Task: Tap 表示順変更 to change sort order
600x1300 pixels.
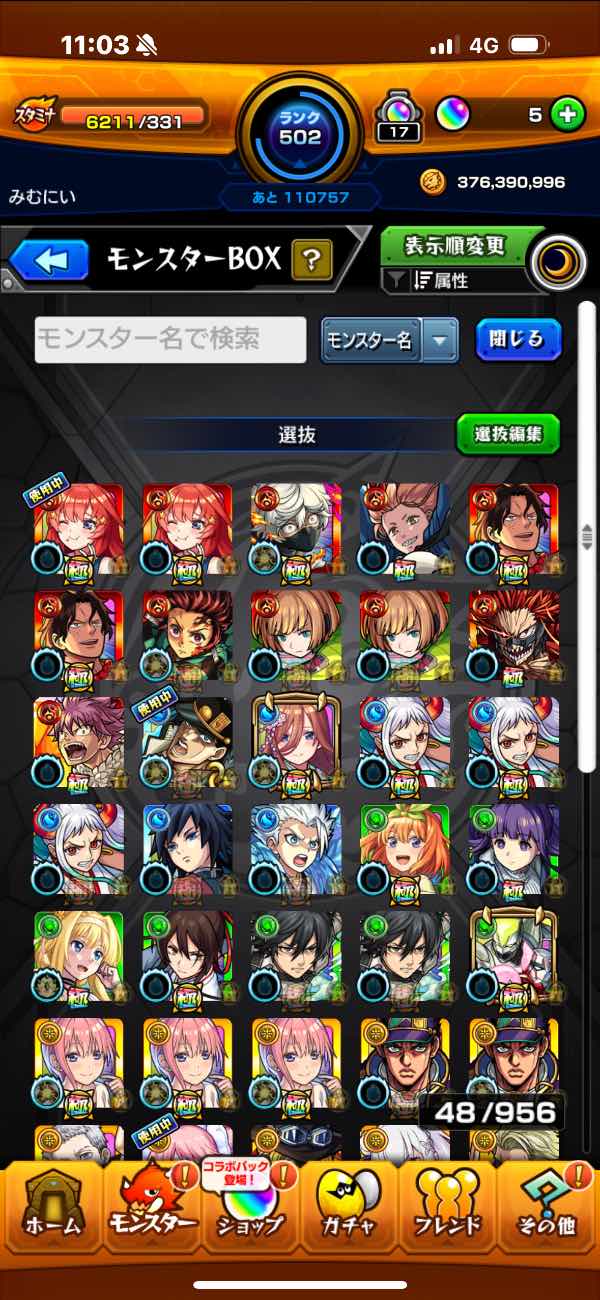Action: point(456,245)
